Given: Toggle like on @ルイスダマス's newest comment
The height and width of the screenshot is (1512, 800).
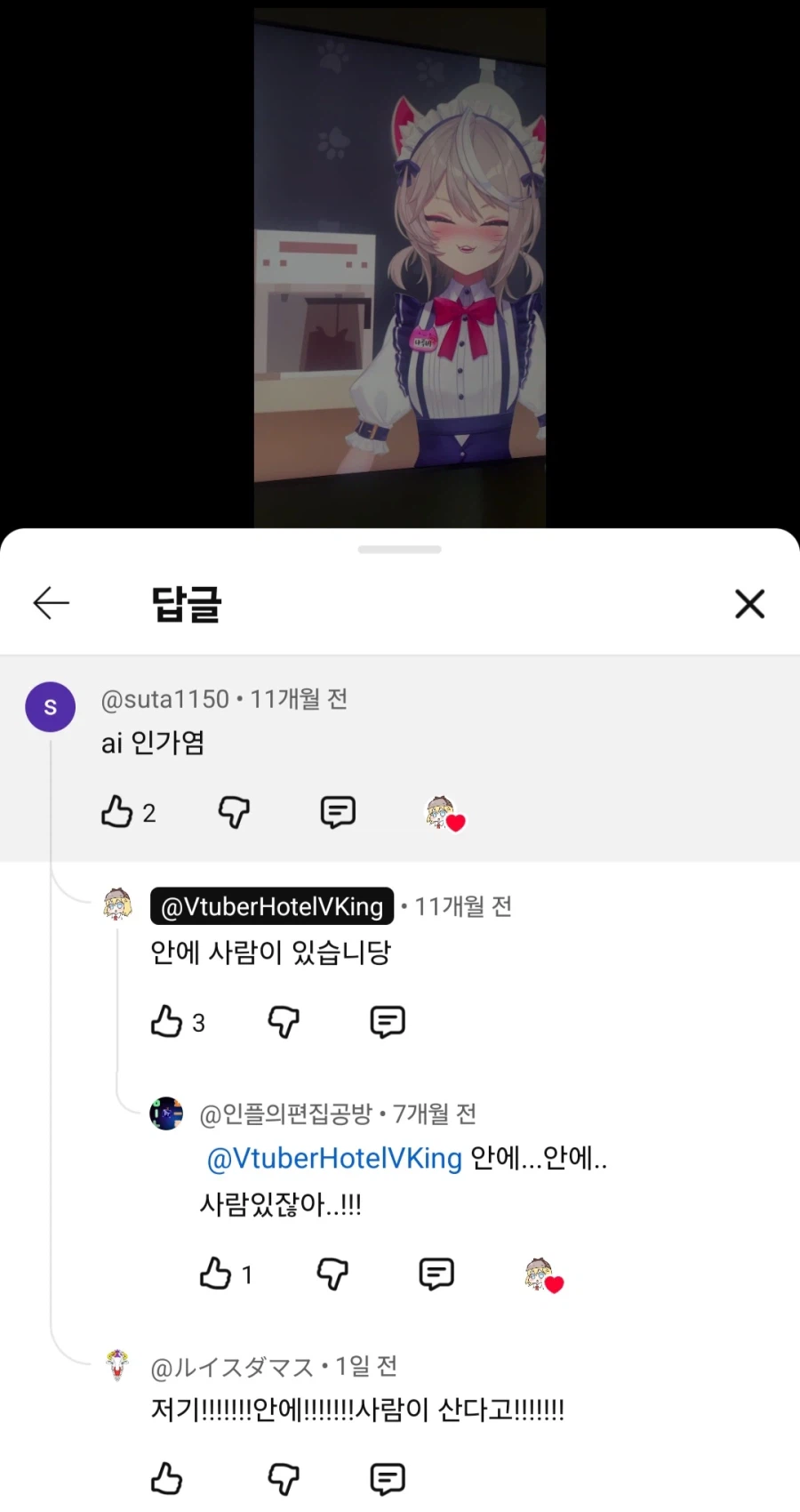Looking at the screenshot, I should click(x=168, y=1476).
